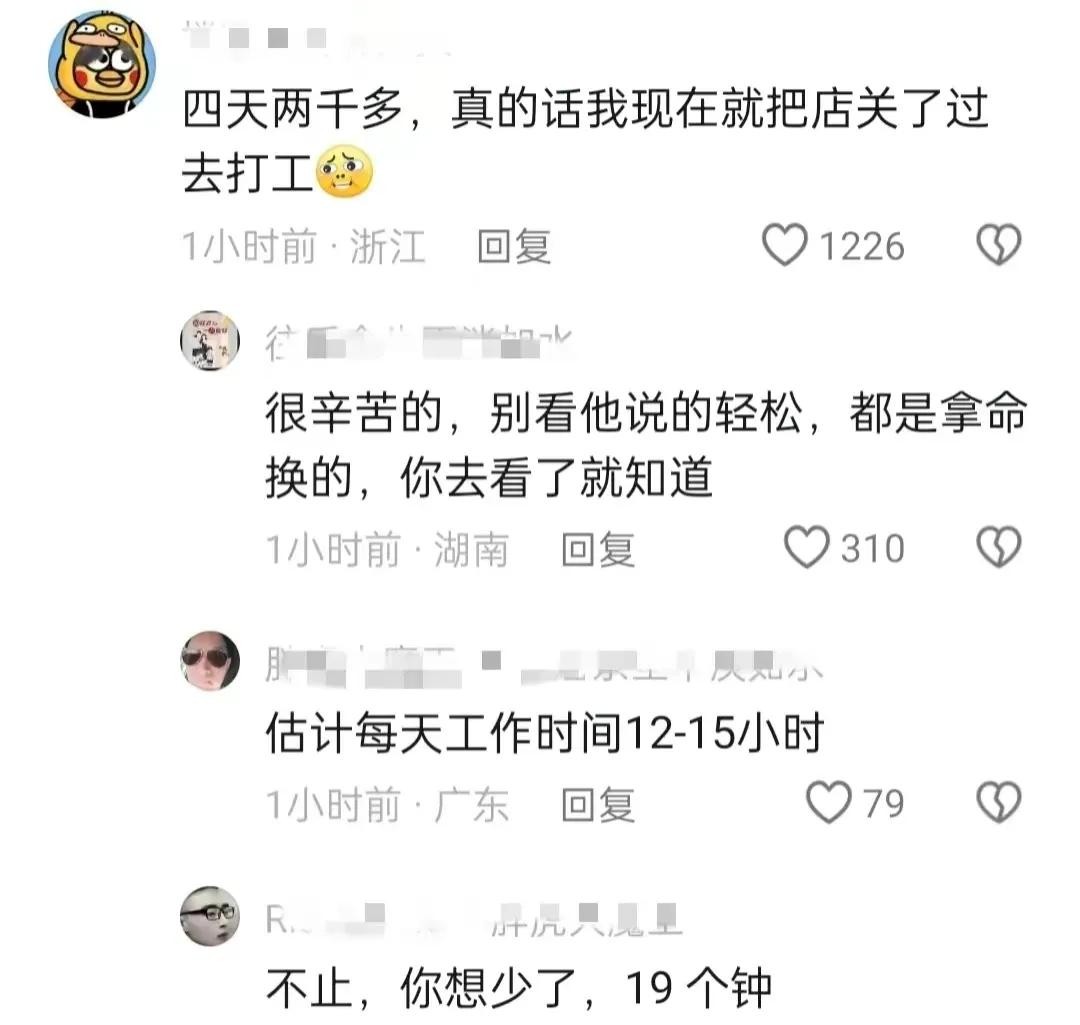Image resolution: width=1080 pixels, height=1025 pixels.
Task: Dislike the 估计每天工作时间 reply
Action: [x=997, y=803]
